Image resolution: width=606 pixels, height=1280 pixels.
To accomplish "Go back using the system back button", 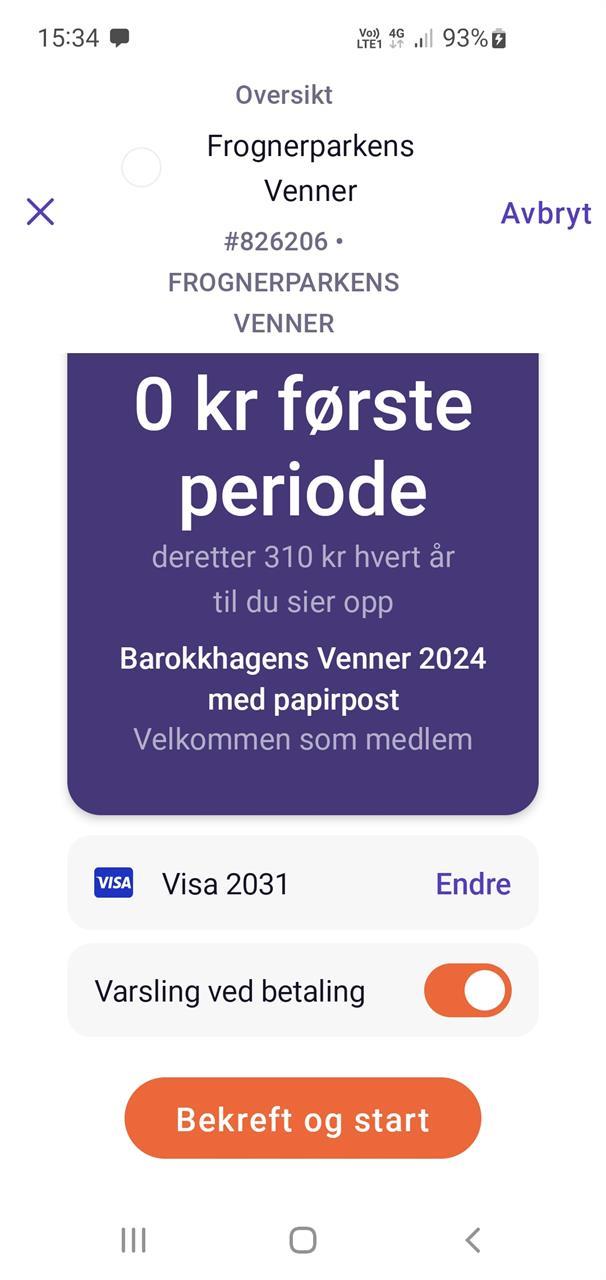I will [472, 1240].
